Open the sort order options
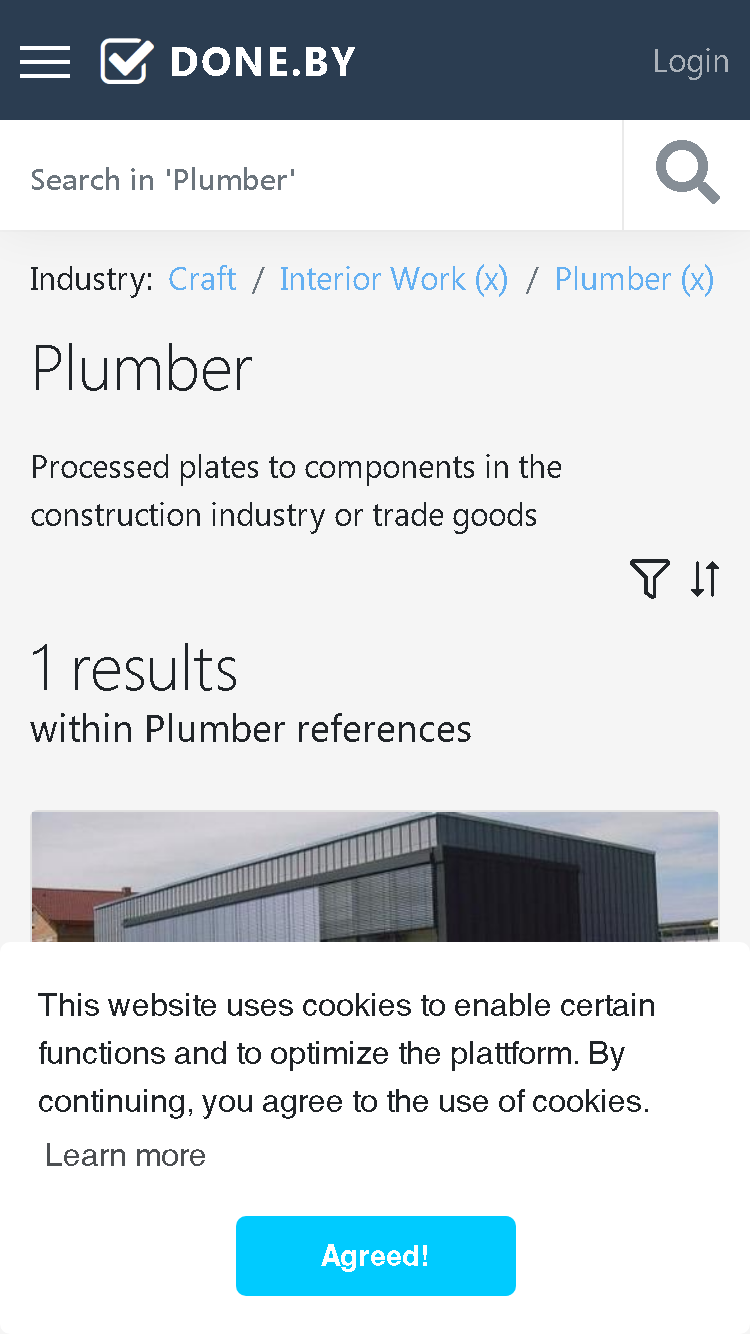Image resolution: width=750 pixels, height=1334 pixels. point(705,579)
